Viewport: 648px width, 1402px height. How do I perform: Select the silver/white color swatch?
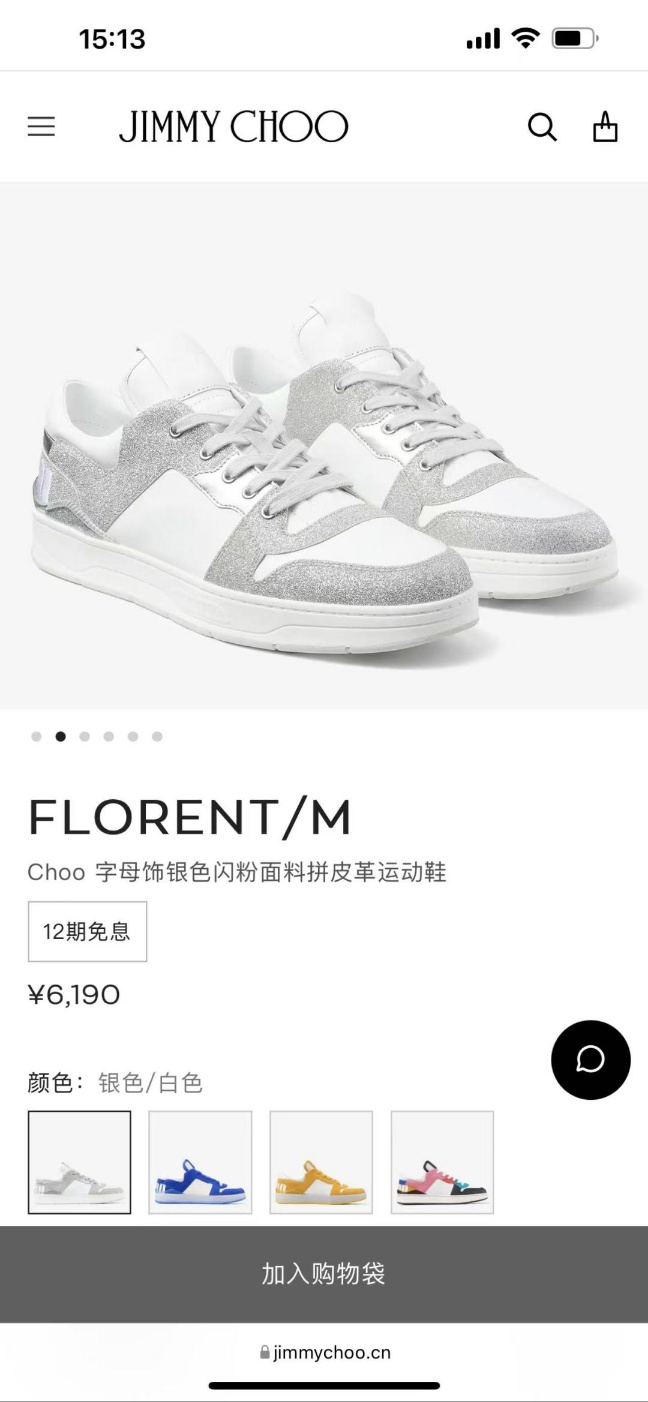[x=79, y=1162]
